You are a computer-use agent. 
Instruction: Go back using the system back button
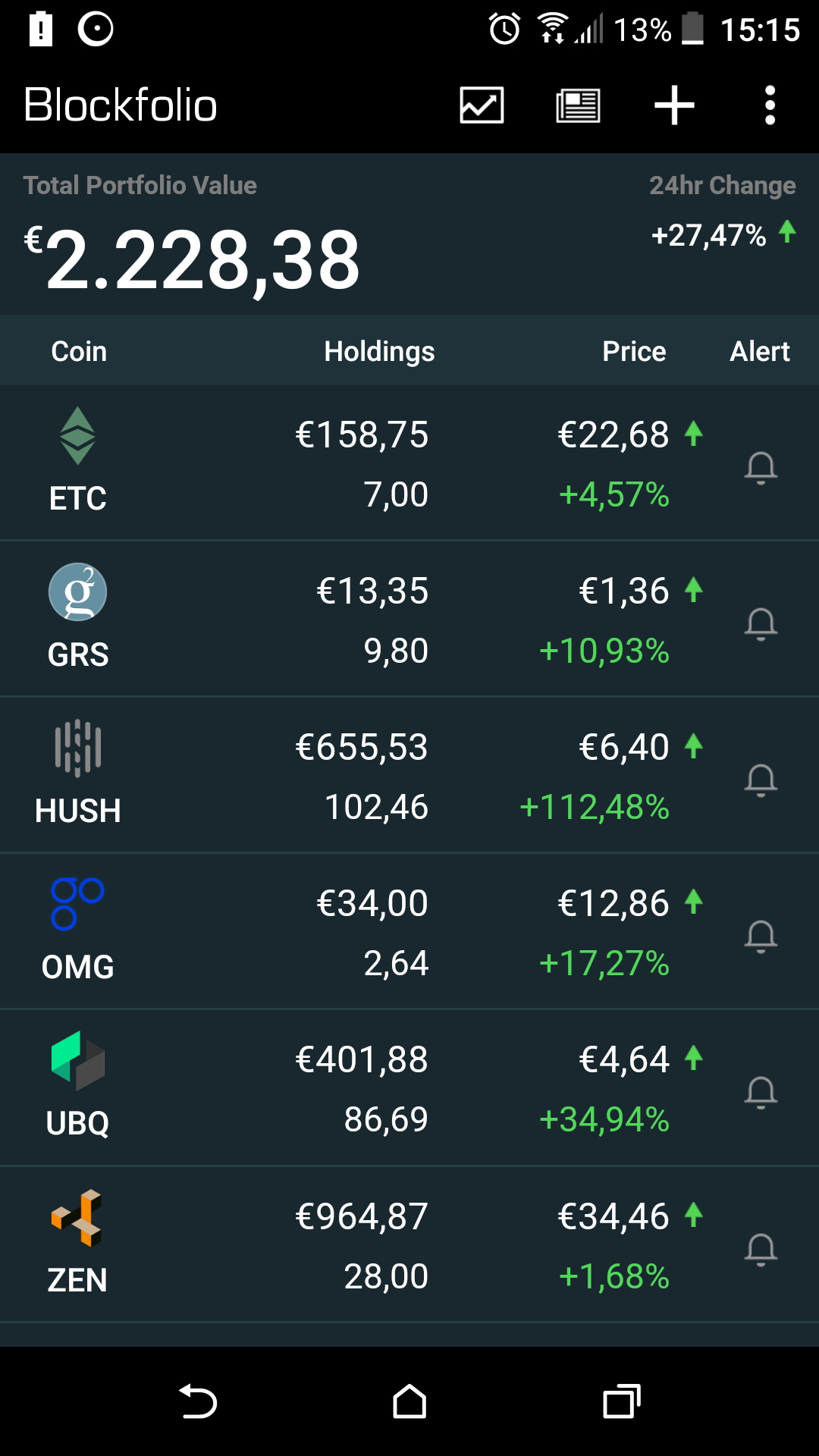pyautogui.click(x=198, y=1401)
